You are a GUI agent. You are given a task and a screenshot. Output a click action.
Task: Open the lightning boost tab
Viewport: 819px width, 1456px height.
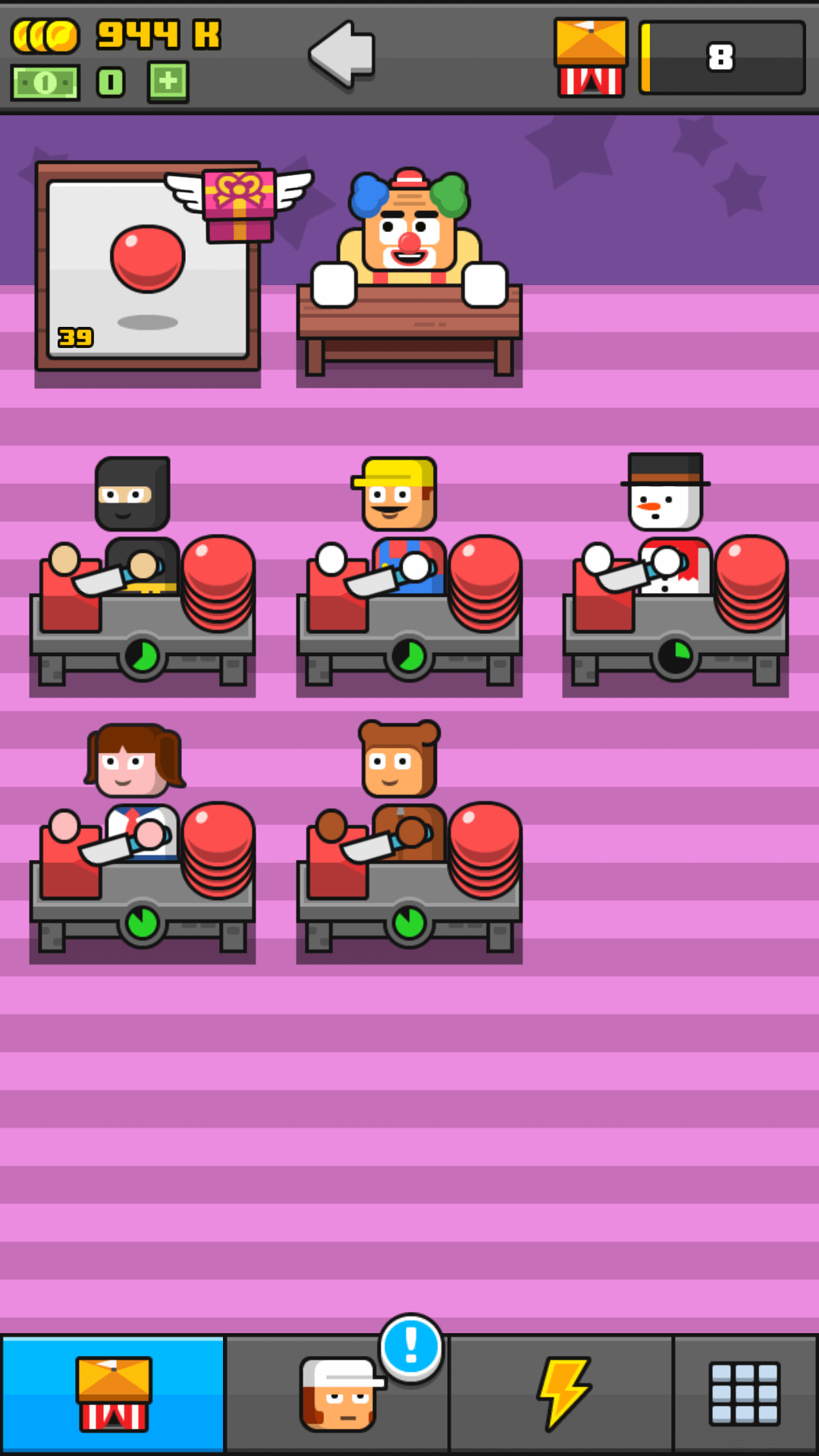pos(562,1395)
